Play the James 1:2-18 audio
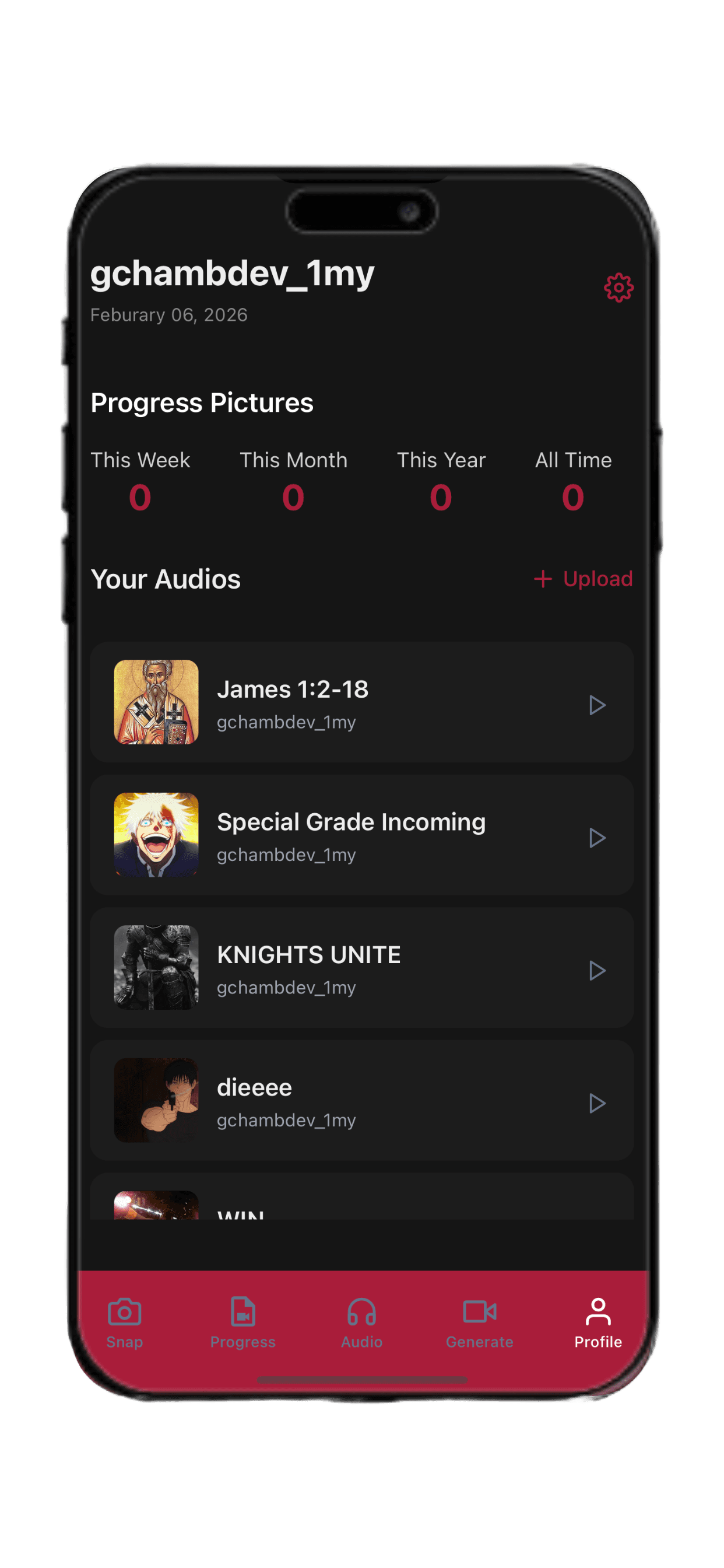 (597, 704)
